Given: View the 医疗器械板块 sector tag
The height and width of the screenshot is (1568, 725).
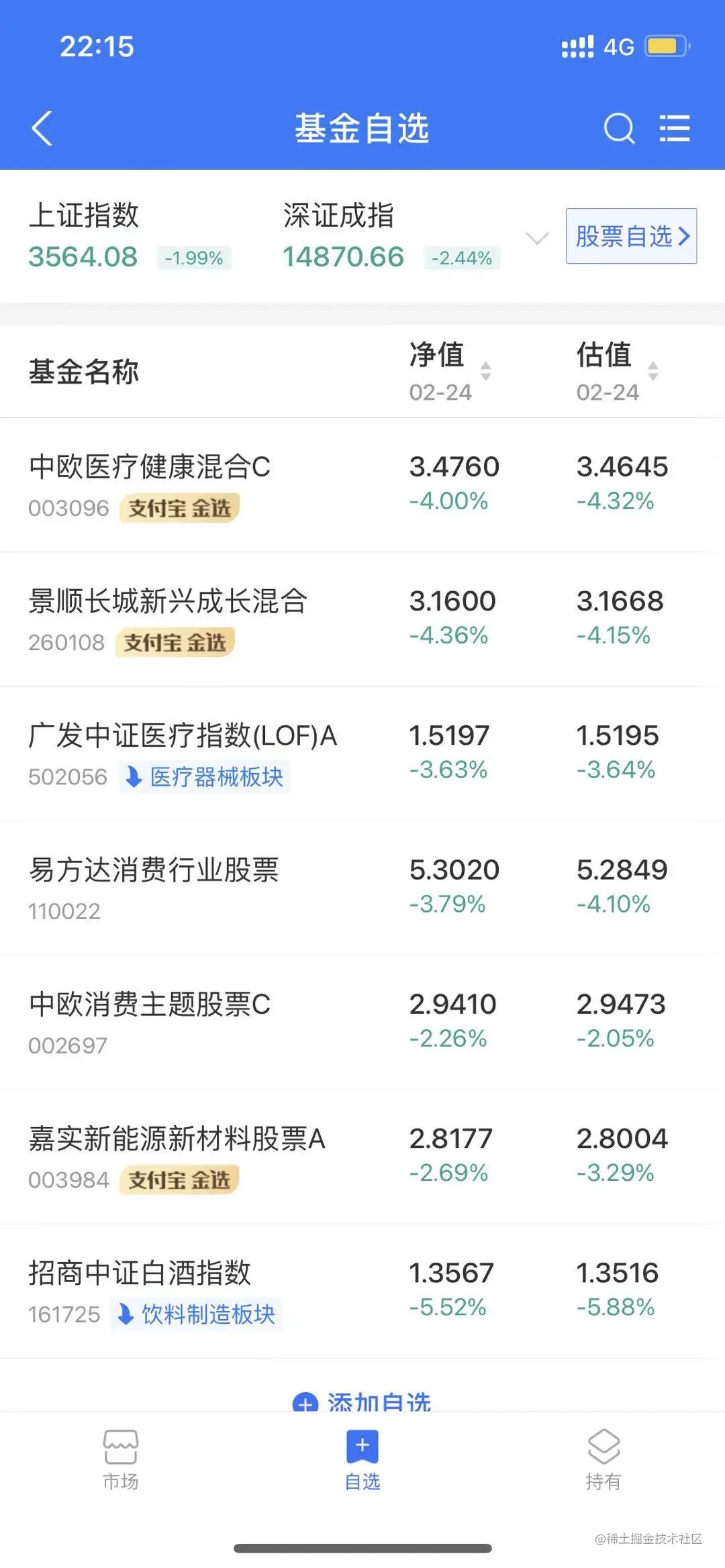Looking at the screenshot, I should pos(205,777).
